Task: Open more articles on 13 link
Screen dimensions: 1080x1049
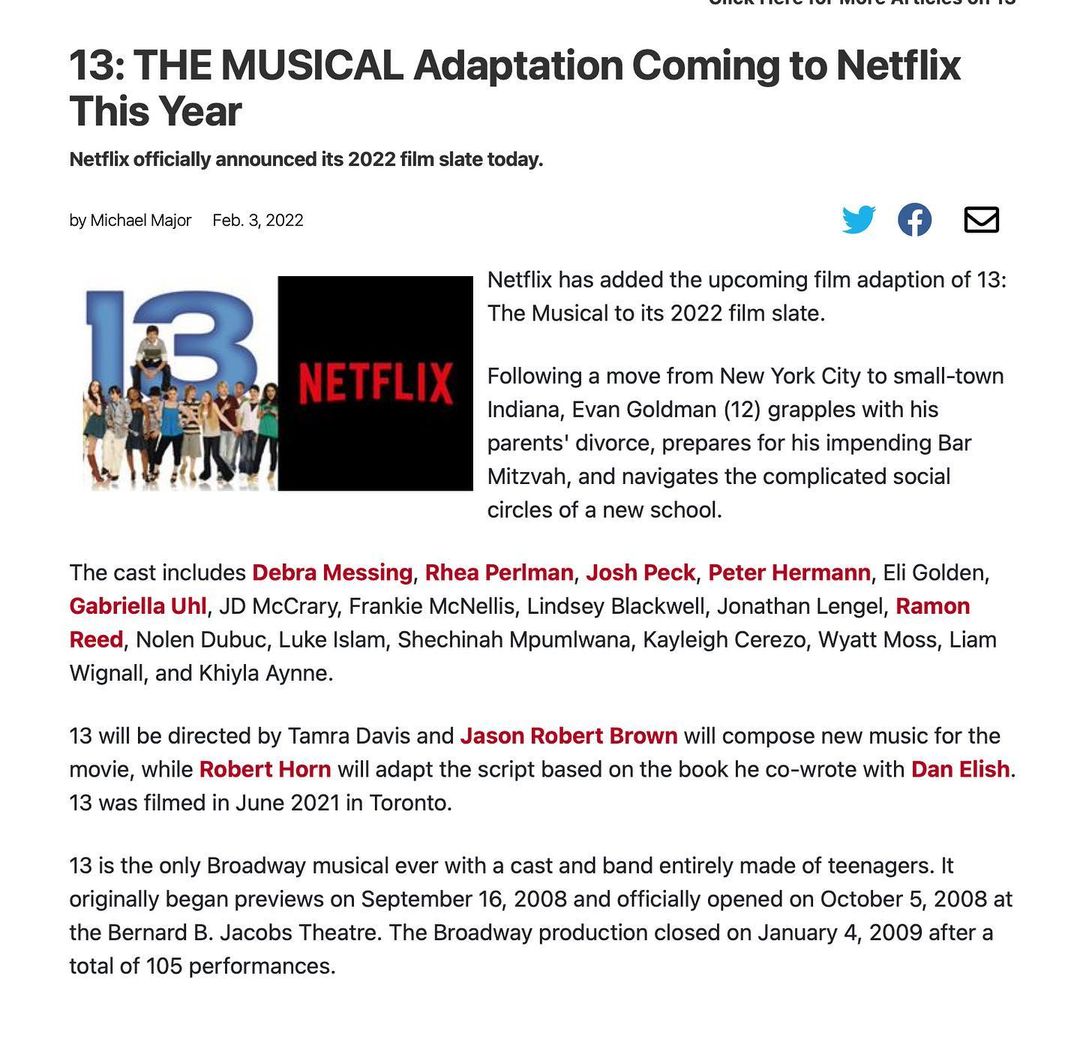Action: pos(862,3)
